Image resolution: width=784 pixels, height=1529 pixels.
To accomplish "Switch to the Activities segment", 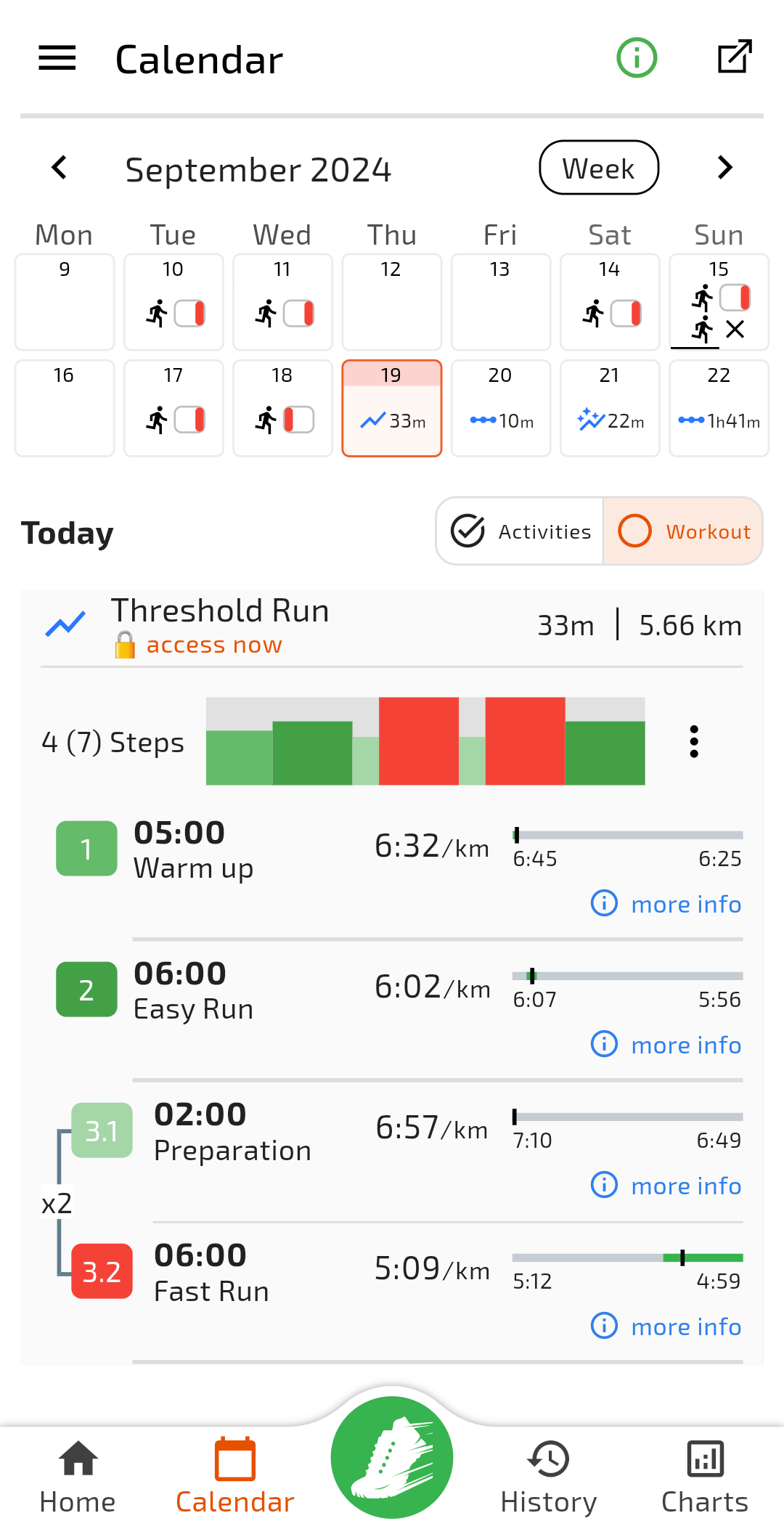I will click(x=520, y=531).
